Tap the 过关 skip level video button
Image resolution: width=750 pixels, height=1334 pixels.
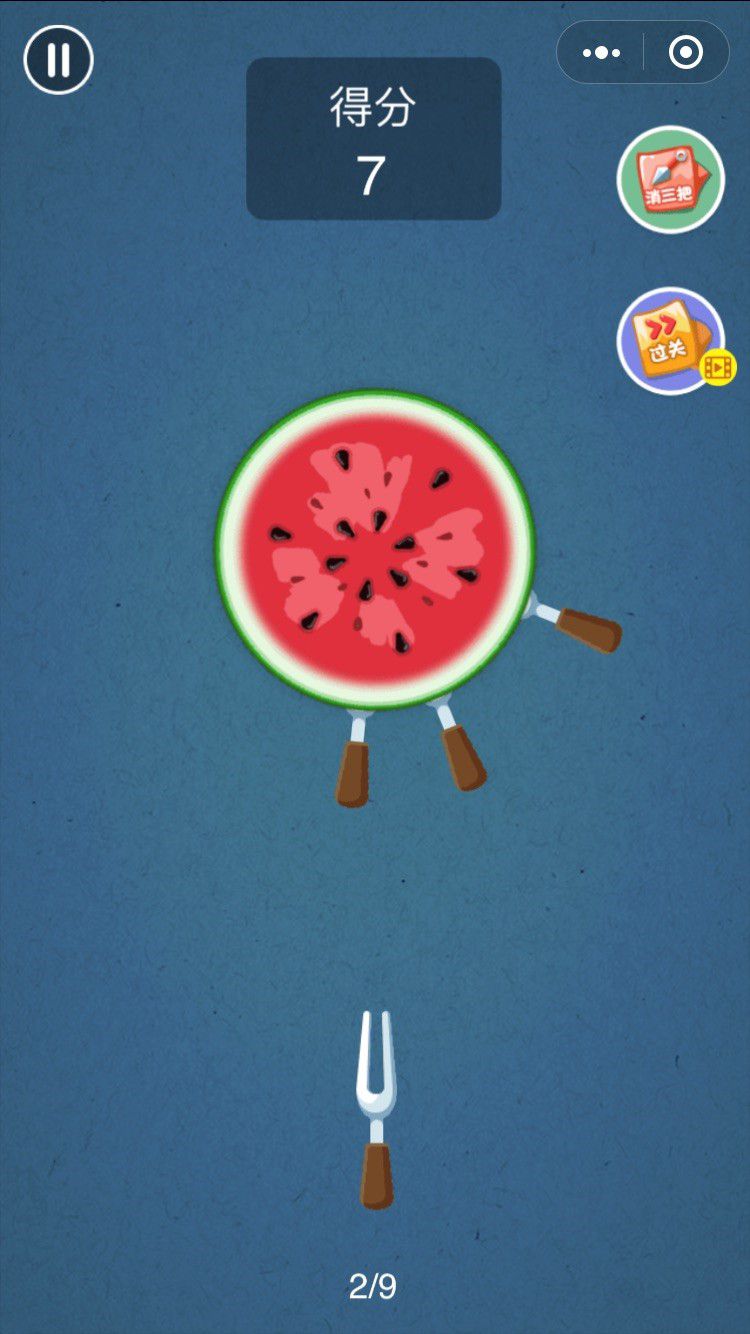pyautogui.click(x=671, y=342)
